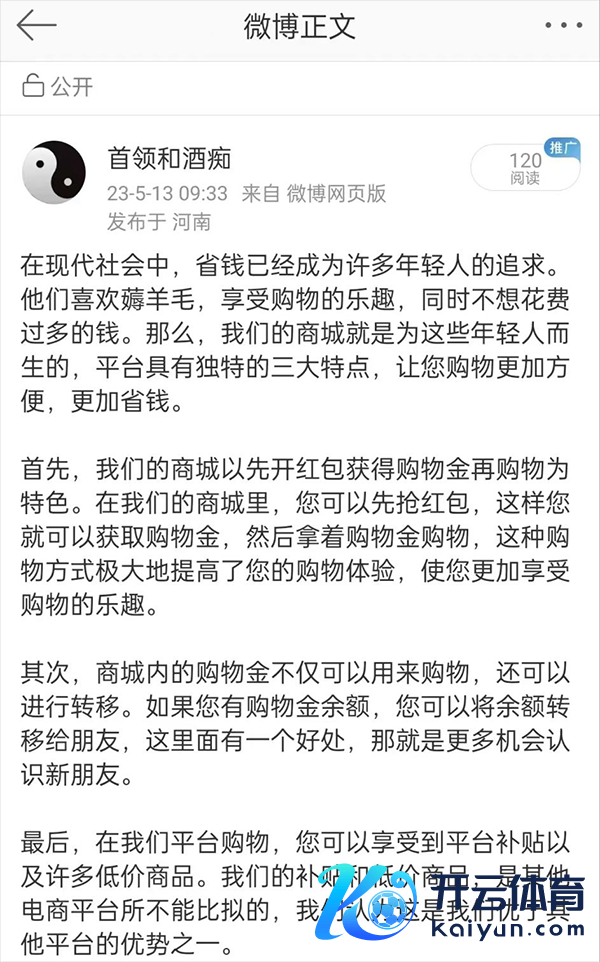The width and height of the screenshot is (600, 962).
Task: Go back using the top-left arrow
Action: [37, 26]
